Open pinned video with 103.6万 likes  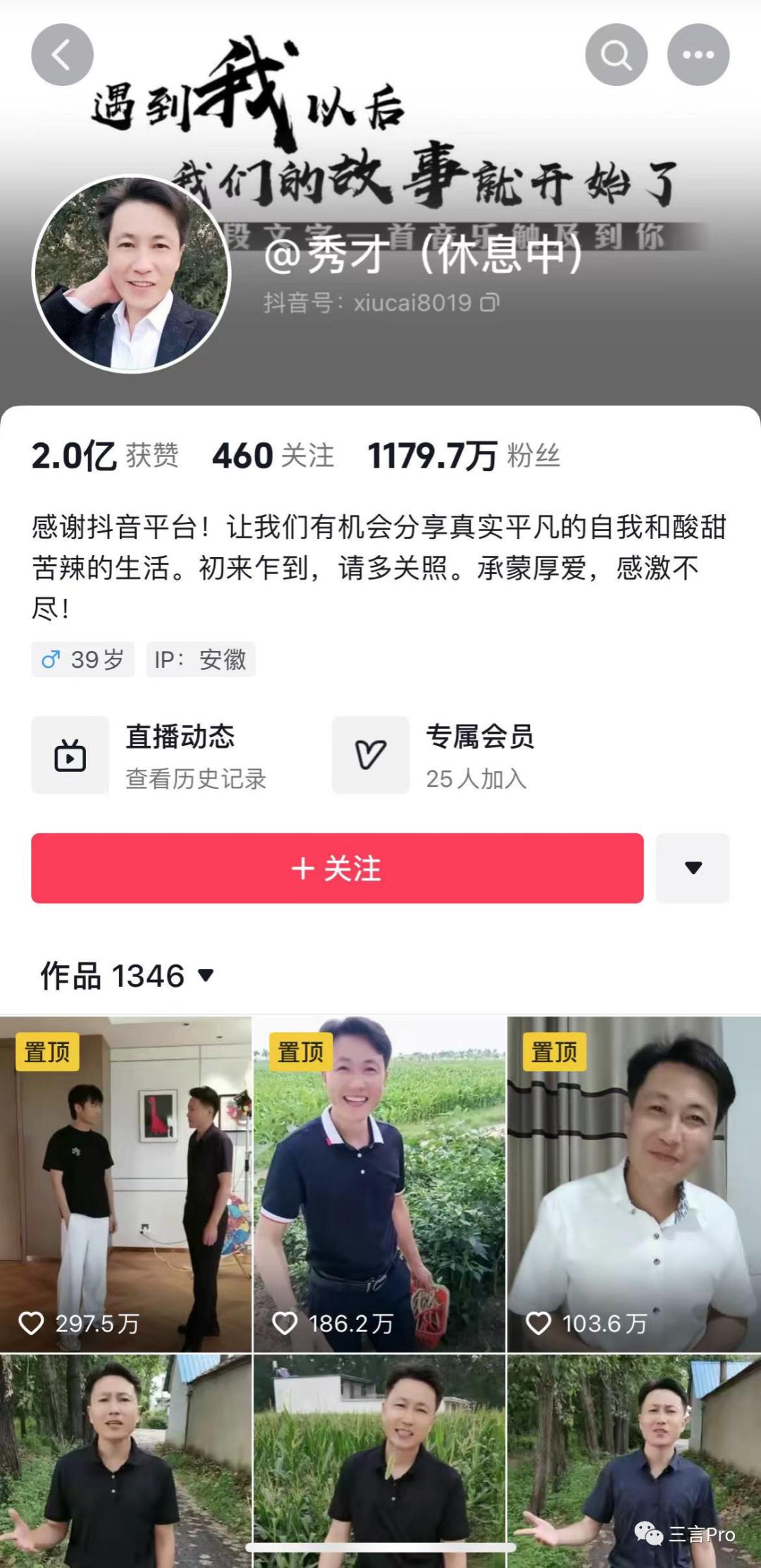coord(634,1184)
